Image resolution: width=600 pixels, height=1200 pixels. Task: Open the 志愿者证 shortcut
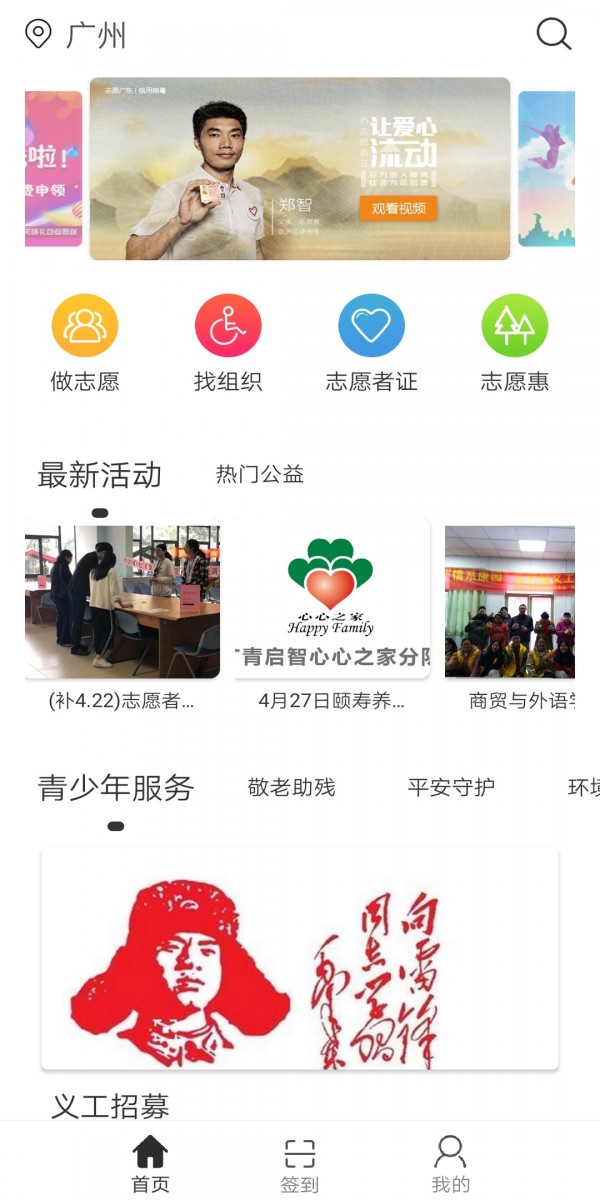[x=371, y=326]
